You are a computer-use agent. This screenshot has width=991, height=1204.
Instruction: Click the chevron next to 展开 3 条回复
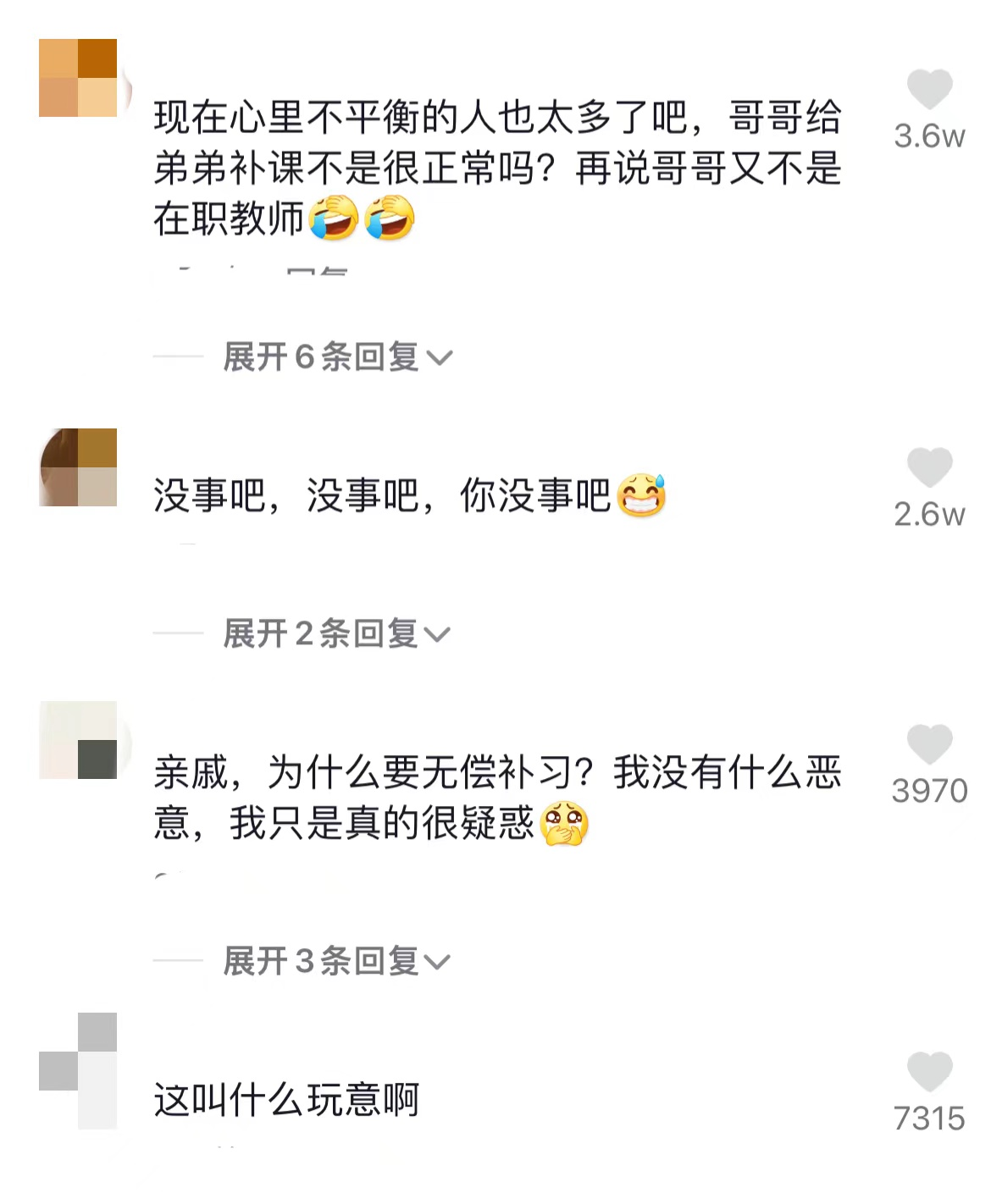[440, 960]
